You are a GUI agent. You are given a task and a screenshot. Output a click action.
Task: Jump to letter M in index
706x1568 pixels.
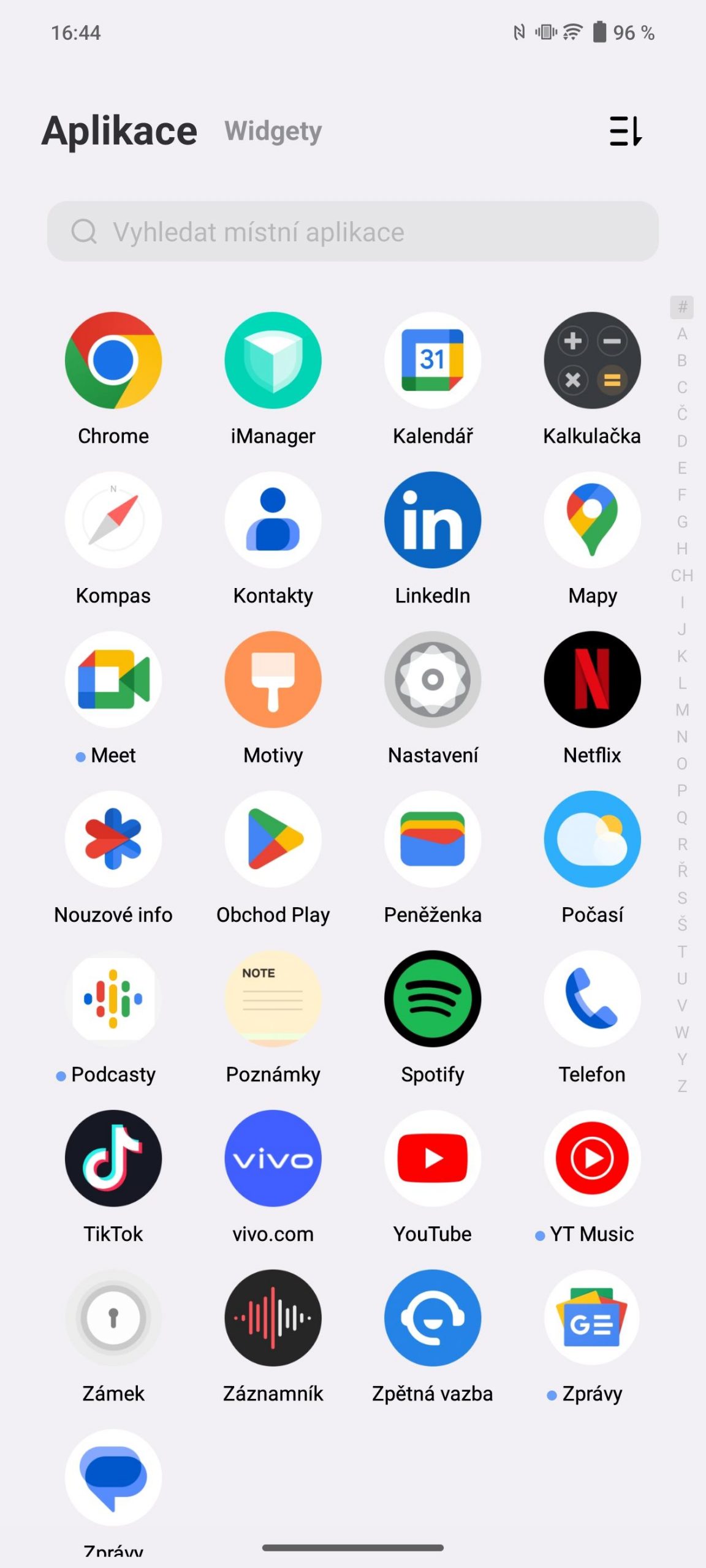coord(682,710)
